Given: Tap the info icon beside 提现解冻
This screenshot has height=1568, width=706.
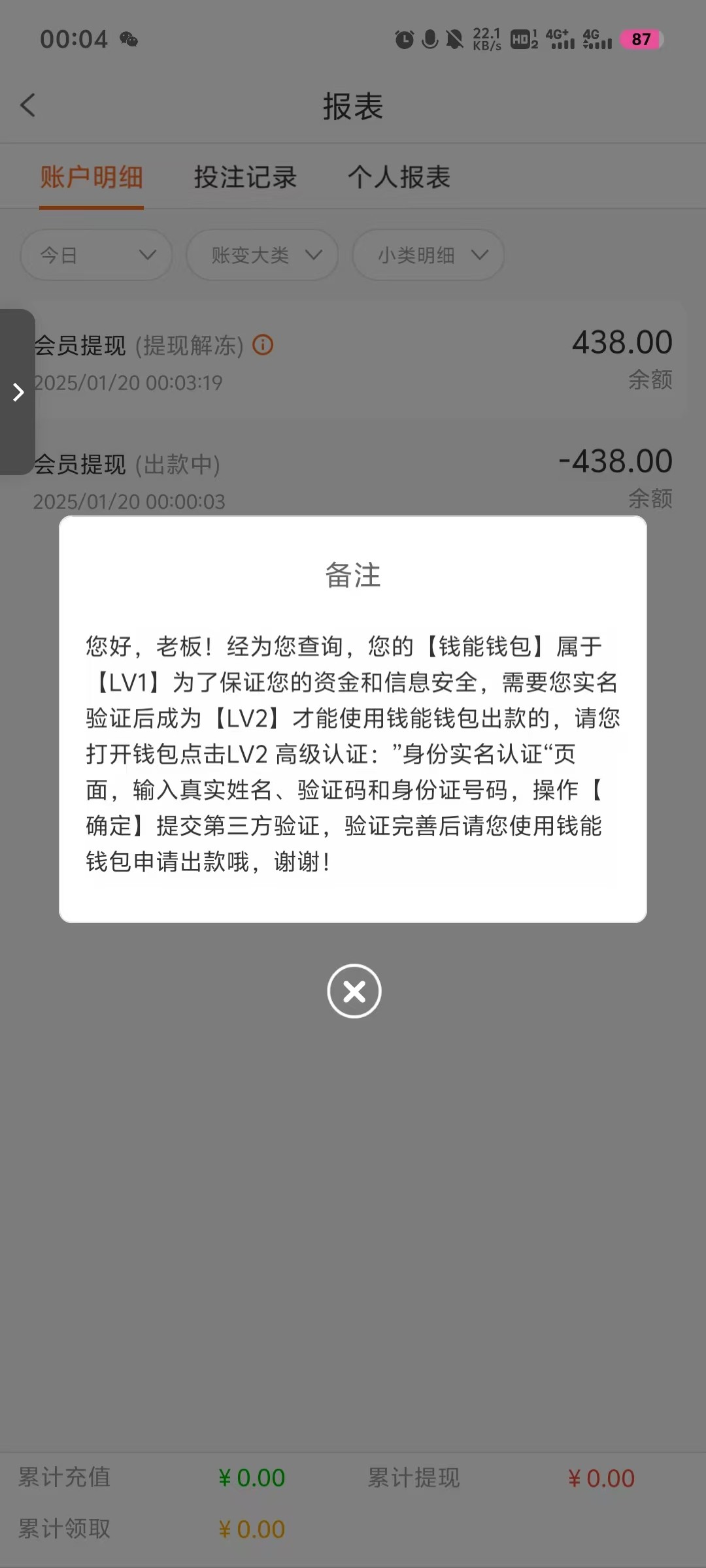Looking at the screenshot, I should pos(263,344).
